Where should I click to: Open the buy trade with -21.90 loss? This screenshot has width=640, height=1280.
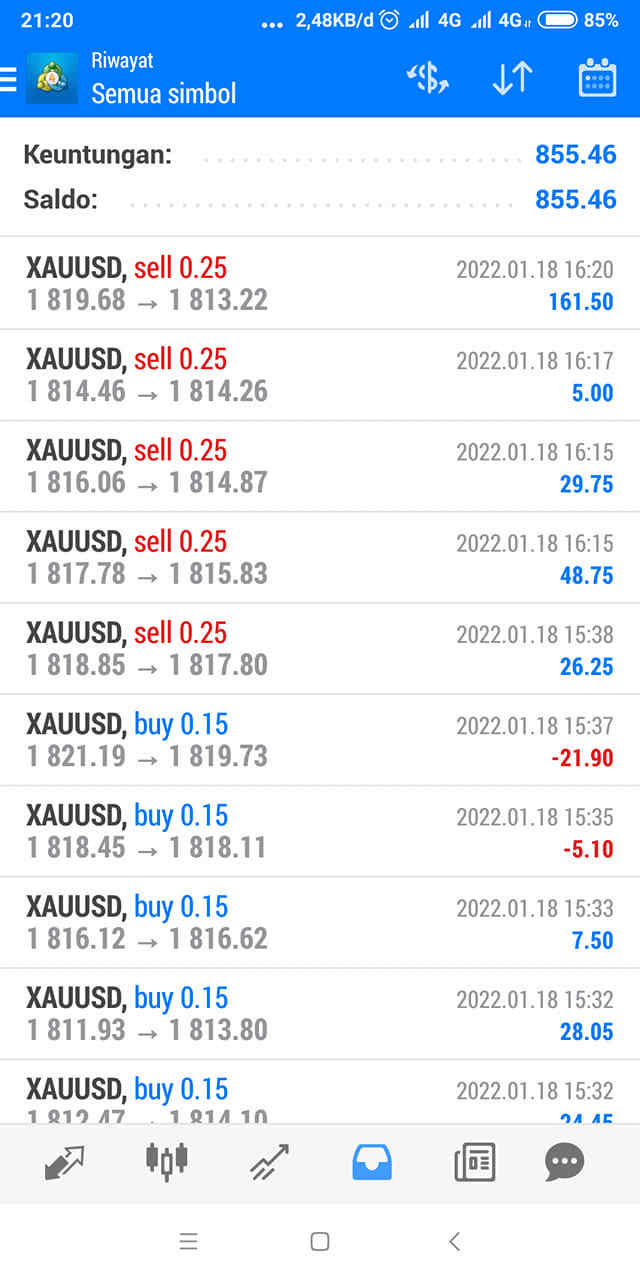pyautogui.click(x=320, y=740)
